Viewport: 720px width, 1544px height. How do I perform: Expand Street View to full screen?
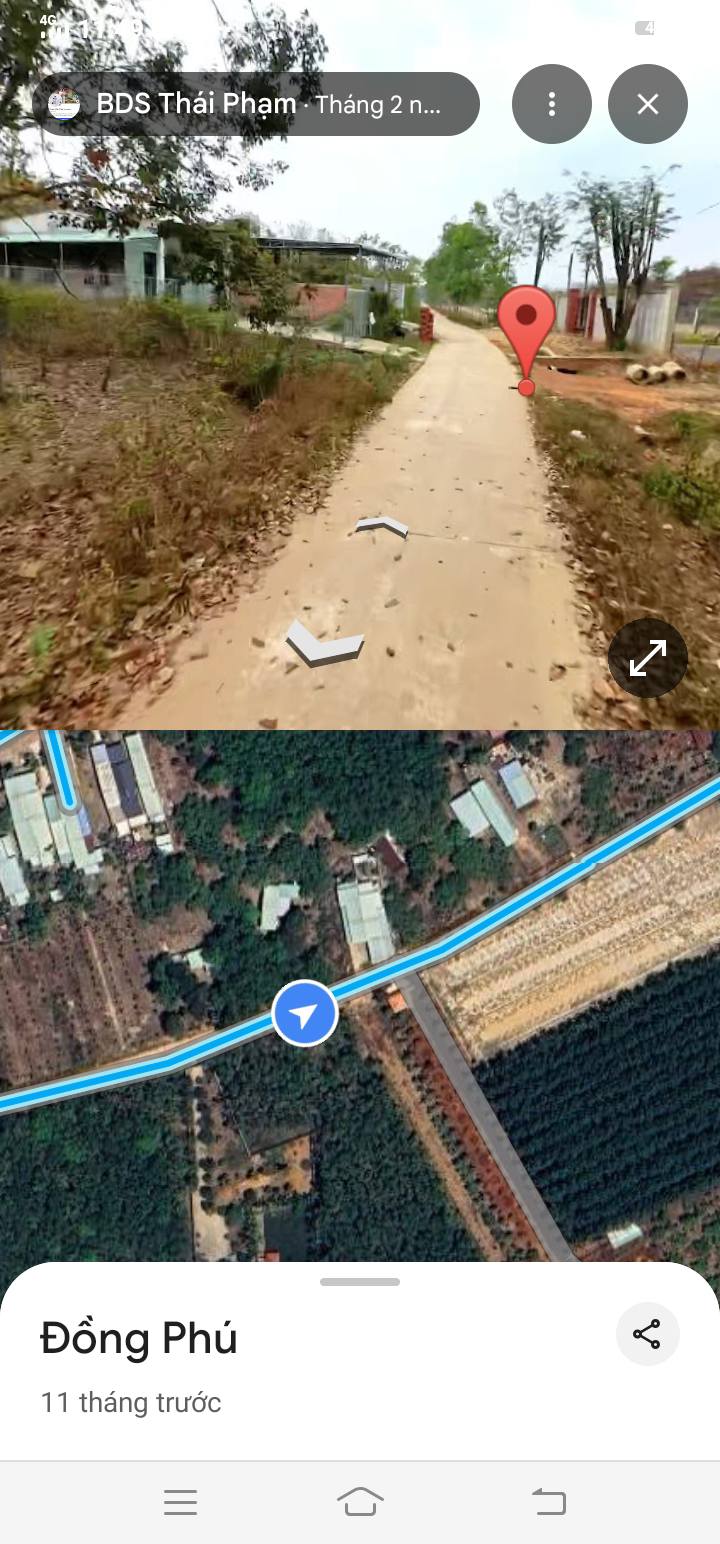[648, 658]
